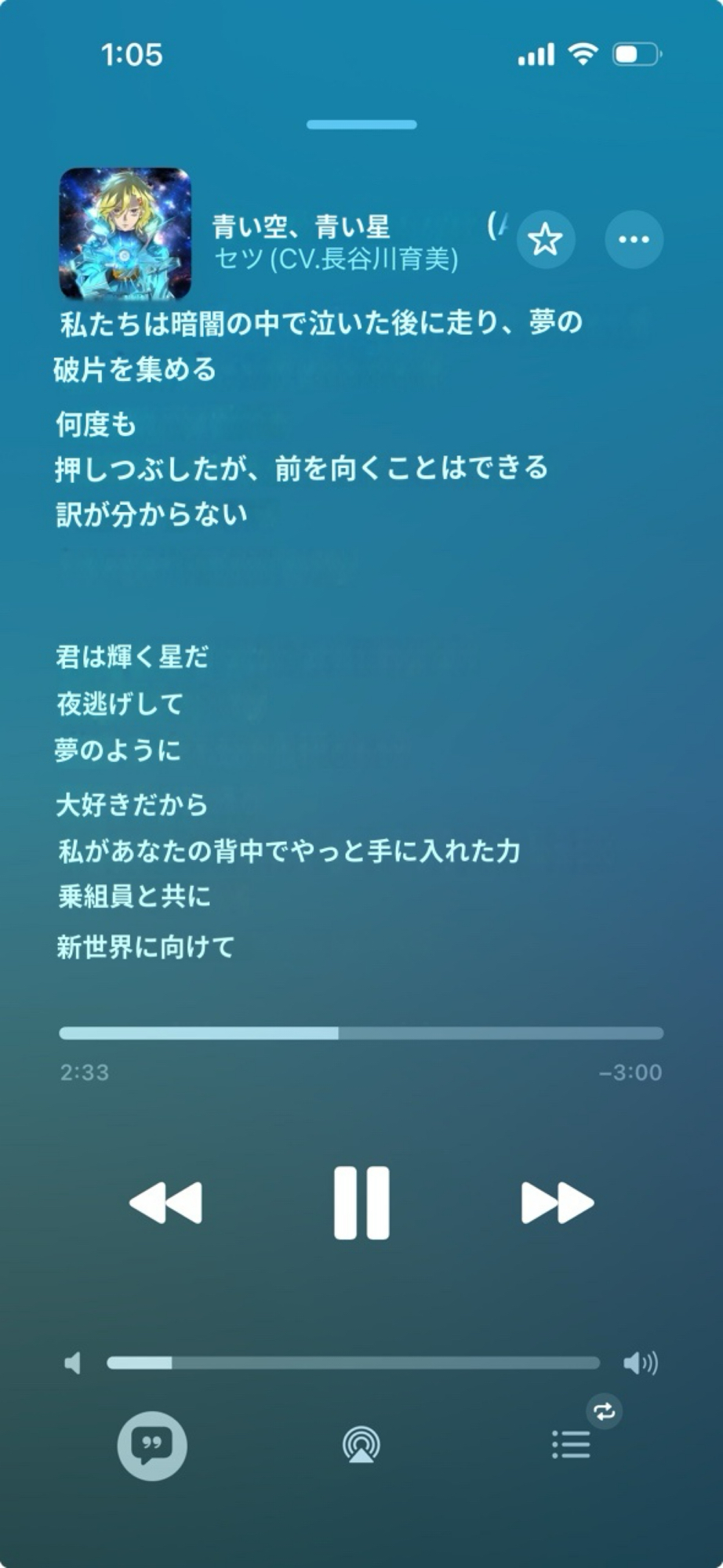723x1568 pixels.
Task: Open the playing next queue list
Action: coord(571,1444)
